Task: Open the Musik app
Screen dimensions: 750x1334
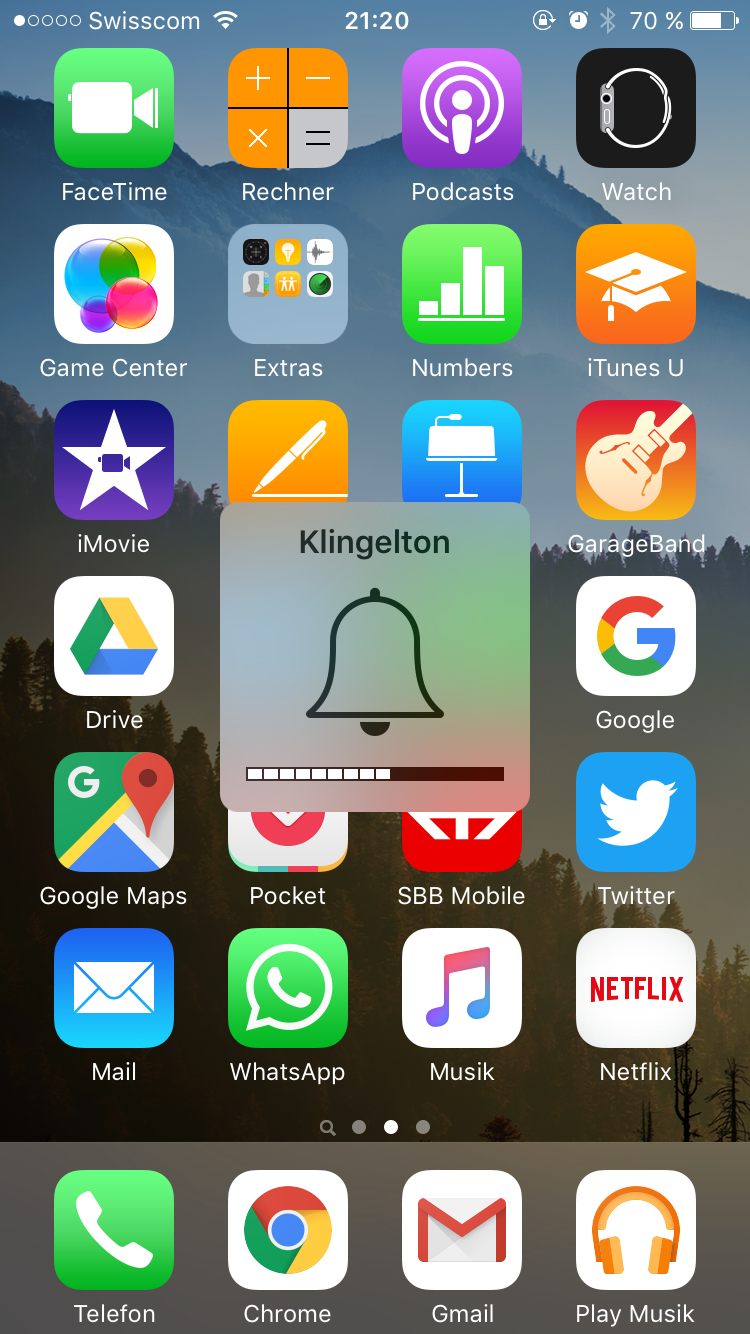Action: pos(462,988)
